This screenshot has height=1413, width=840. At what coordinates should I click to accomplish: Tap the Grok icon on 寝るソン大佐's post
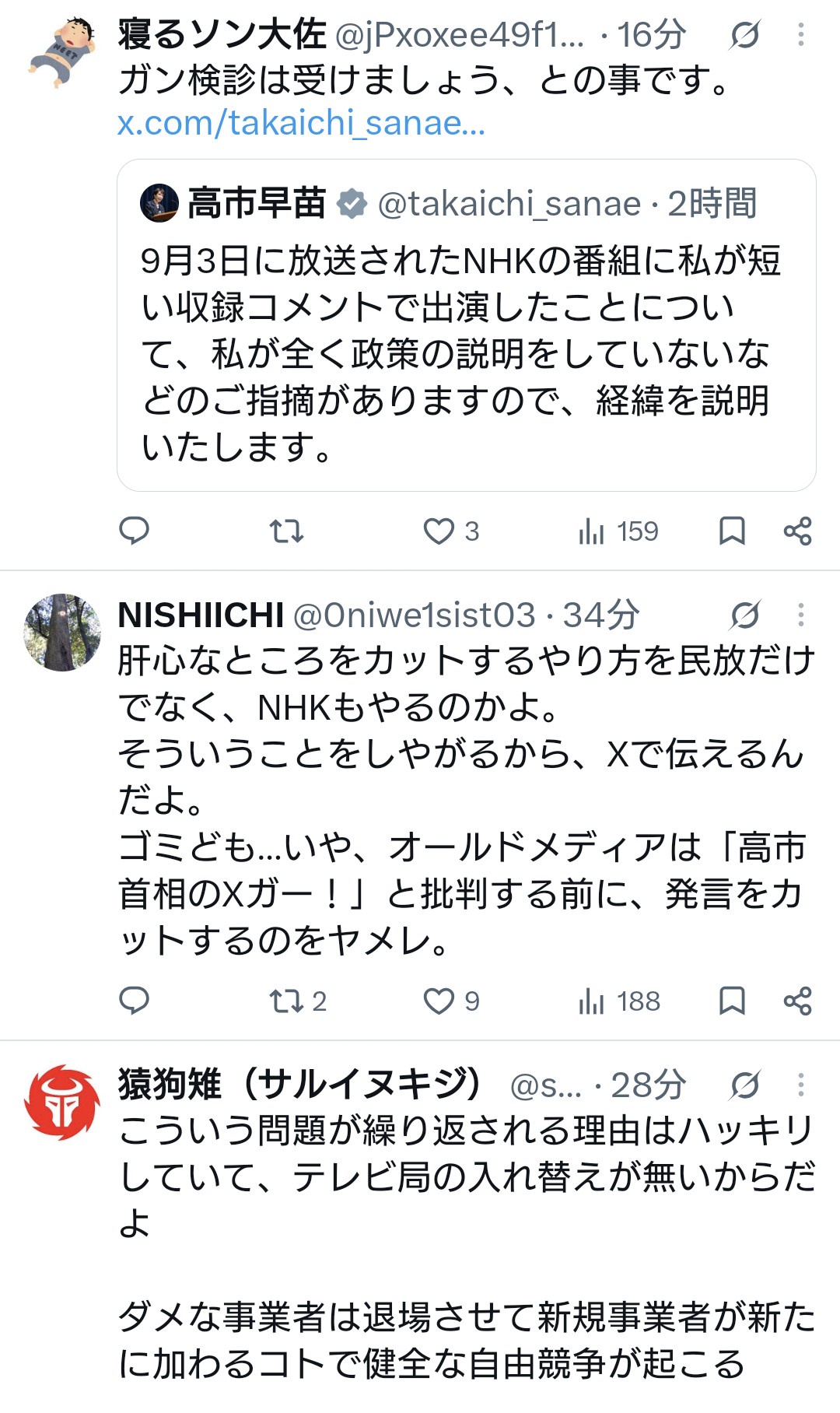745,35
